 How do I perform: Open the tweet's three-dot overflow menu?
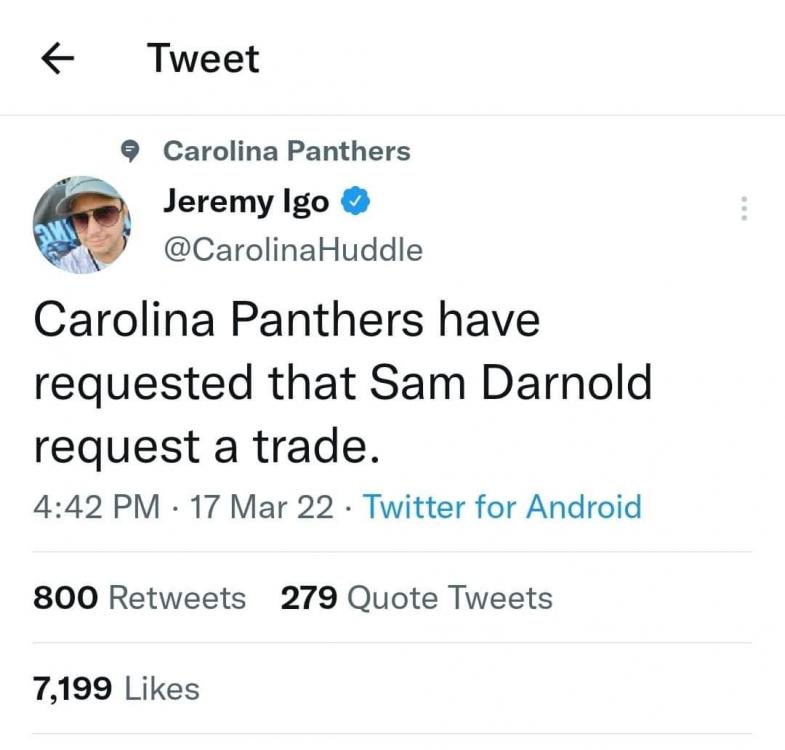point(742,208)
